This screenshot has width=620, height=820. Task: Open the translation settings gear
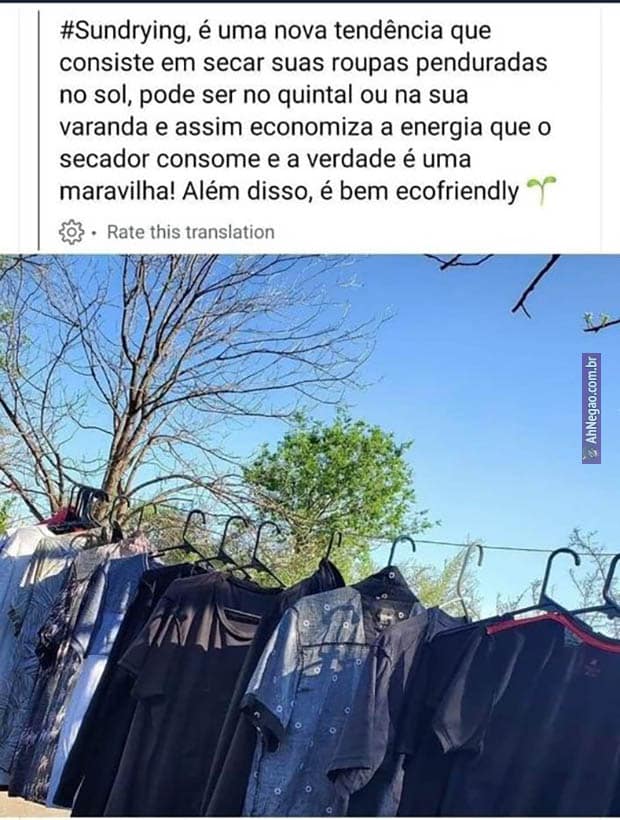tap(71, 232)
